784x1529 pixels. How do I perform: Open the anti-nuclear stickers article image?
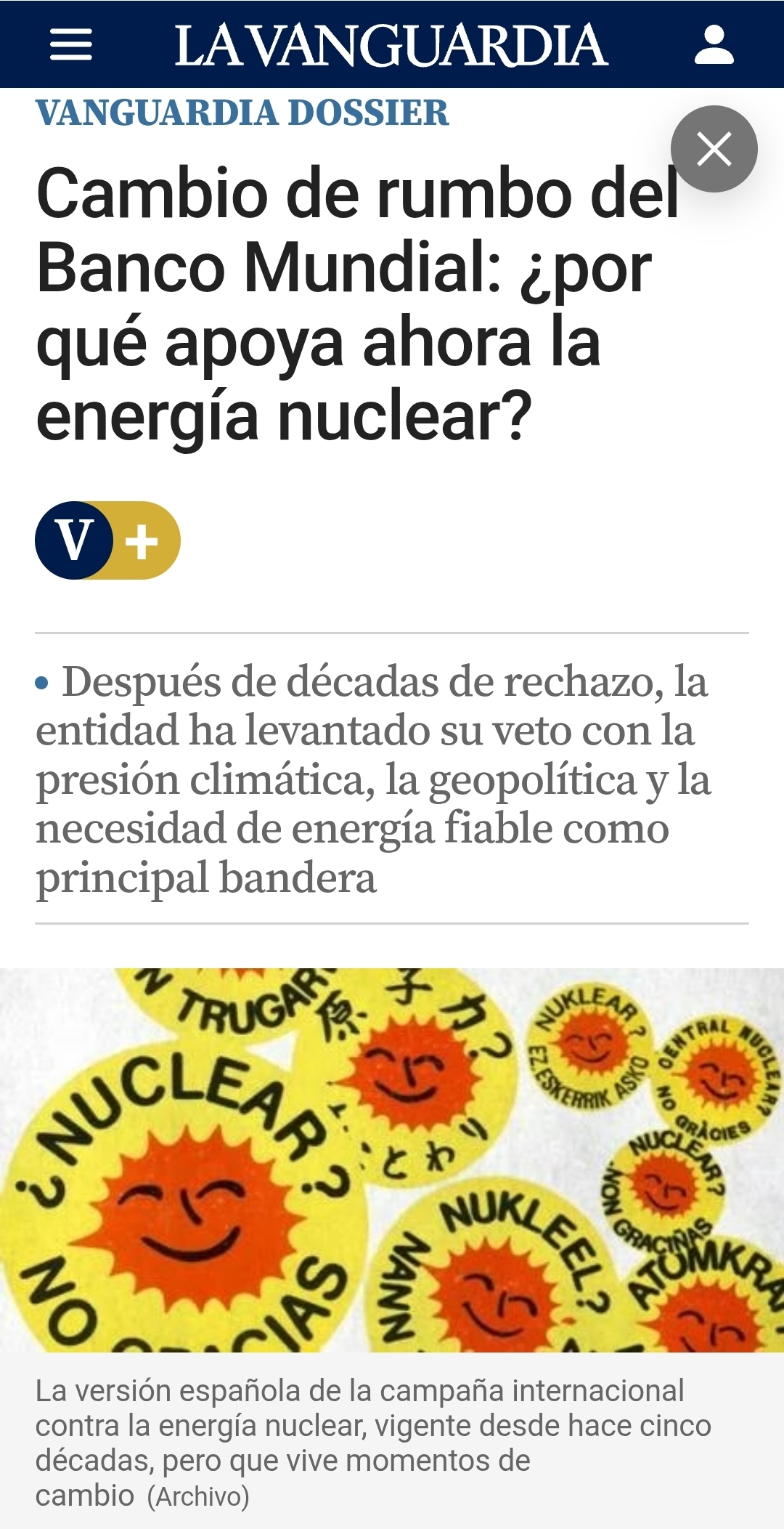(x=392, y=1159)
